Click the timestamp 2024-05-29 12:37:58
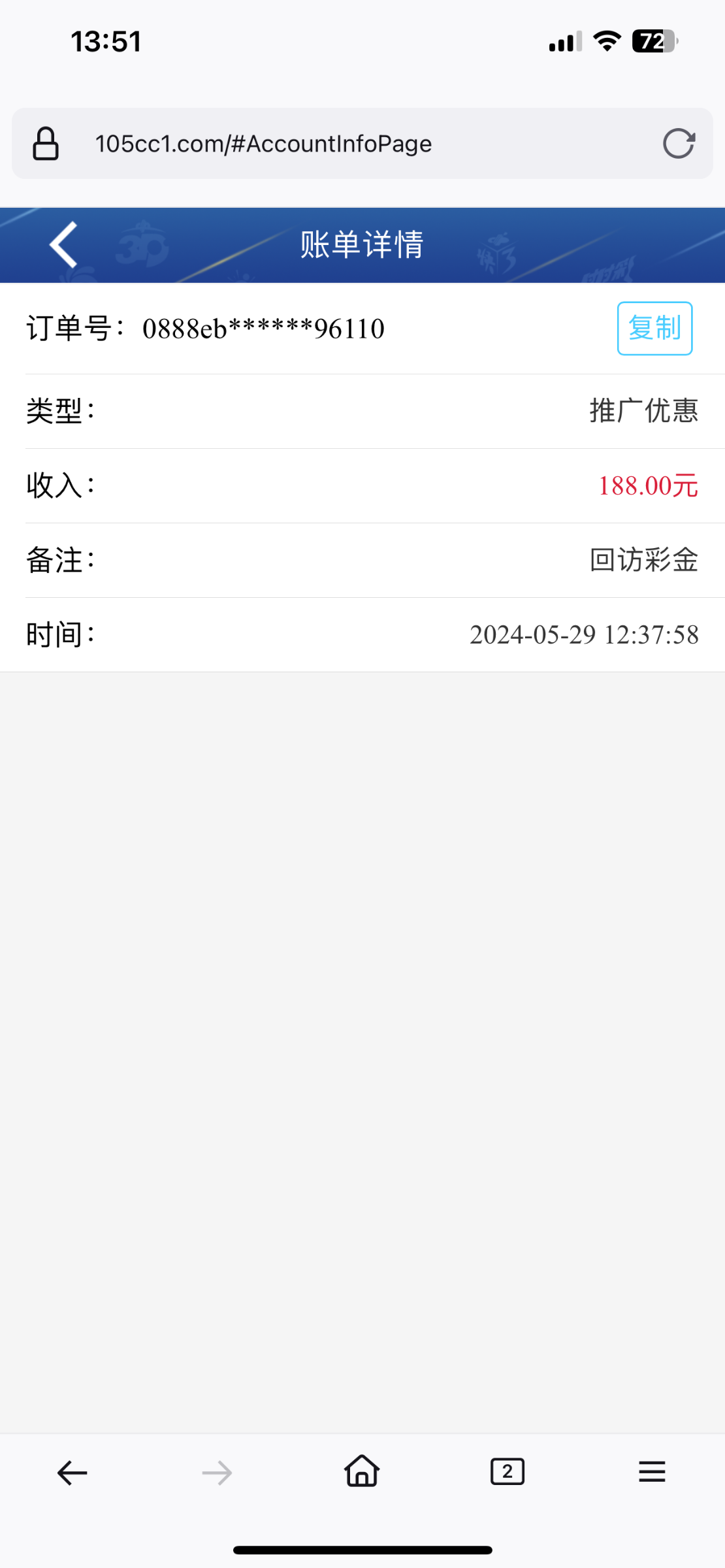 click(585, 634)
